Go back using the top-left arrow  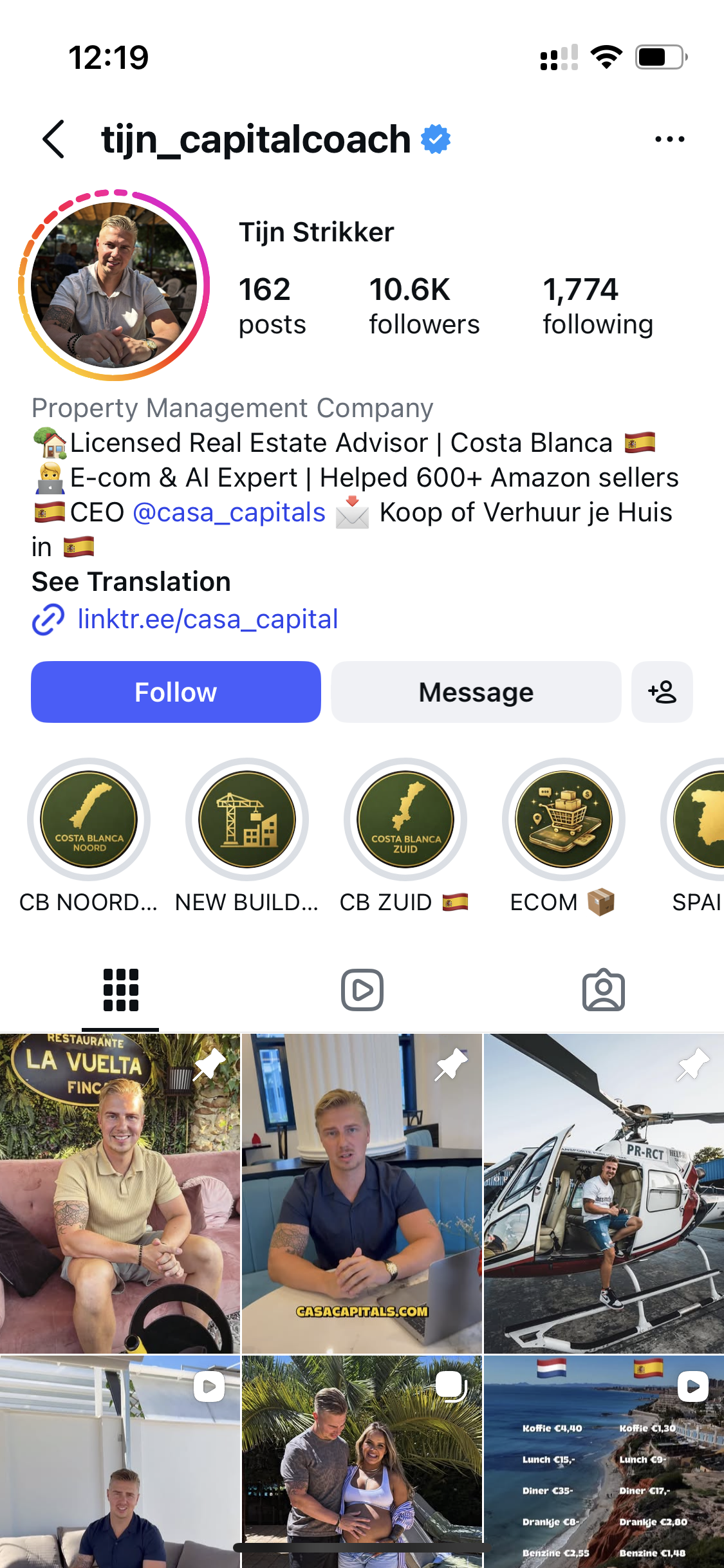(x=54, y=139)
